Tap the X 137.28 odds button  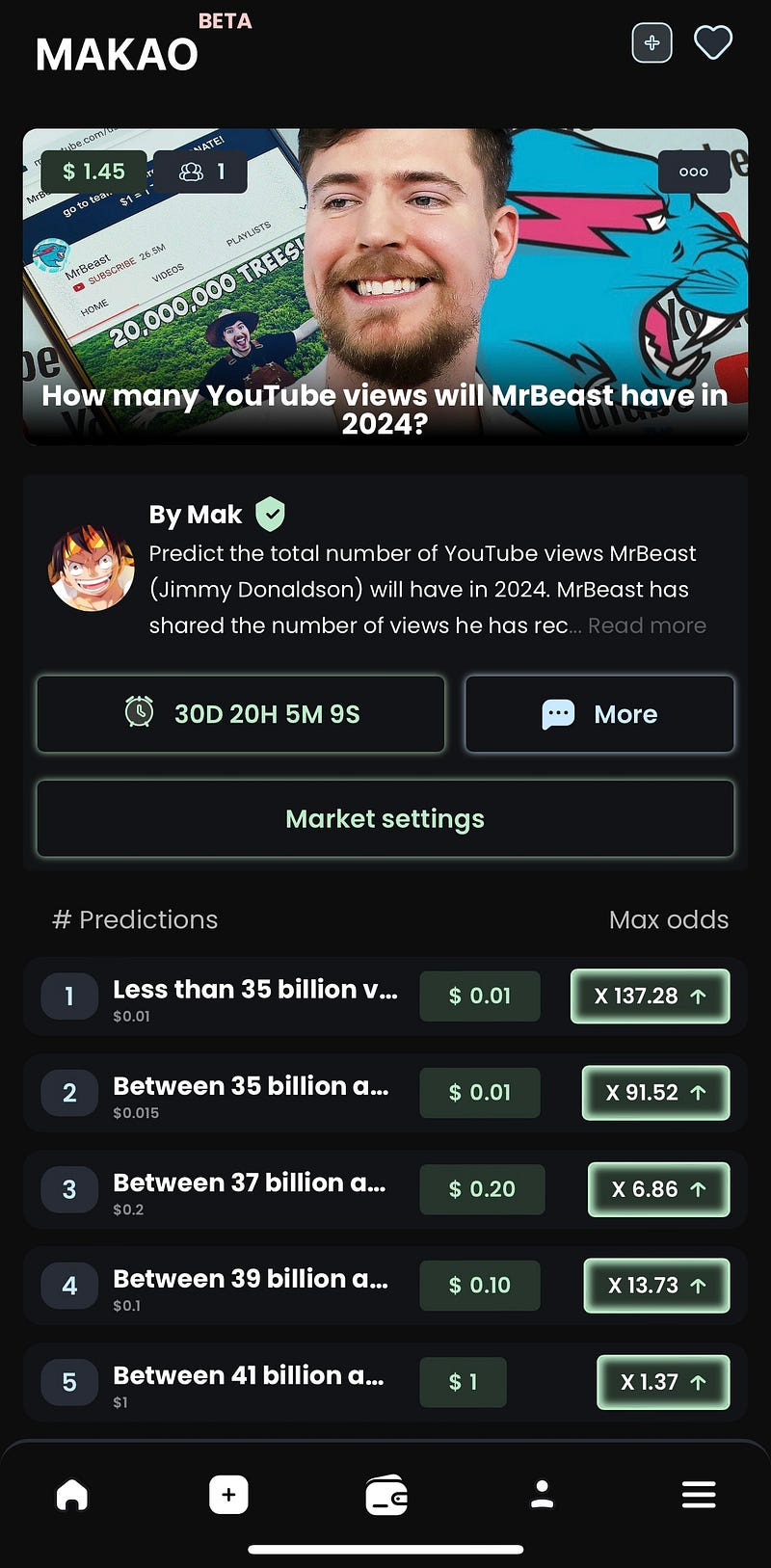tap(650, 997)
